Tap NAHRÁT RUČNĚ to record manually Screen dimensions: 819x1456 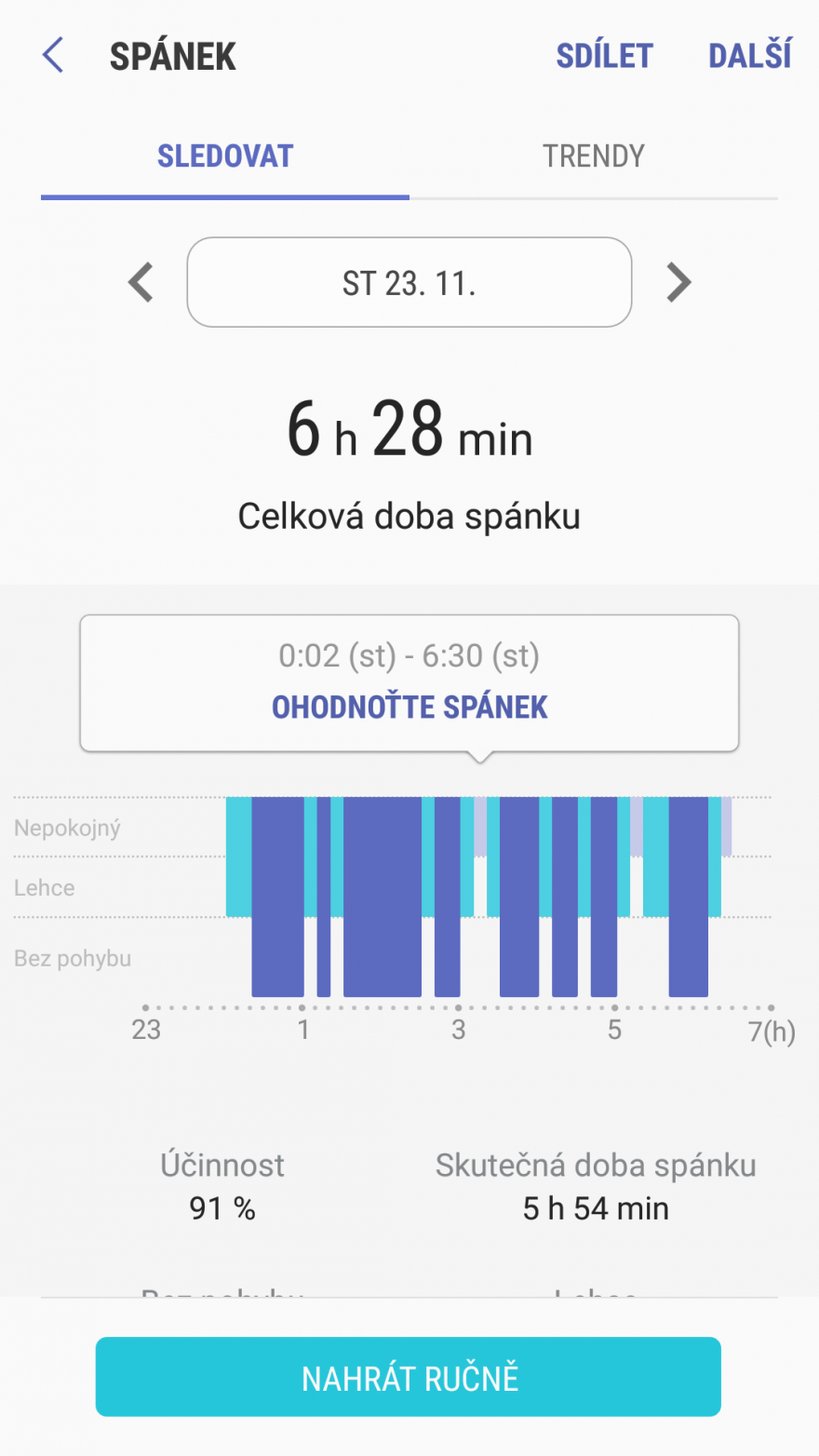(x=409, y=1377)
